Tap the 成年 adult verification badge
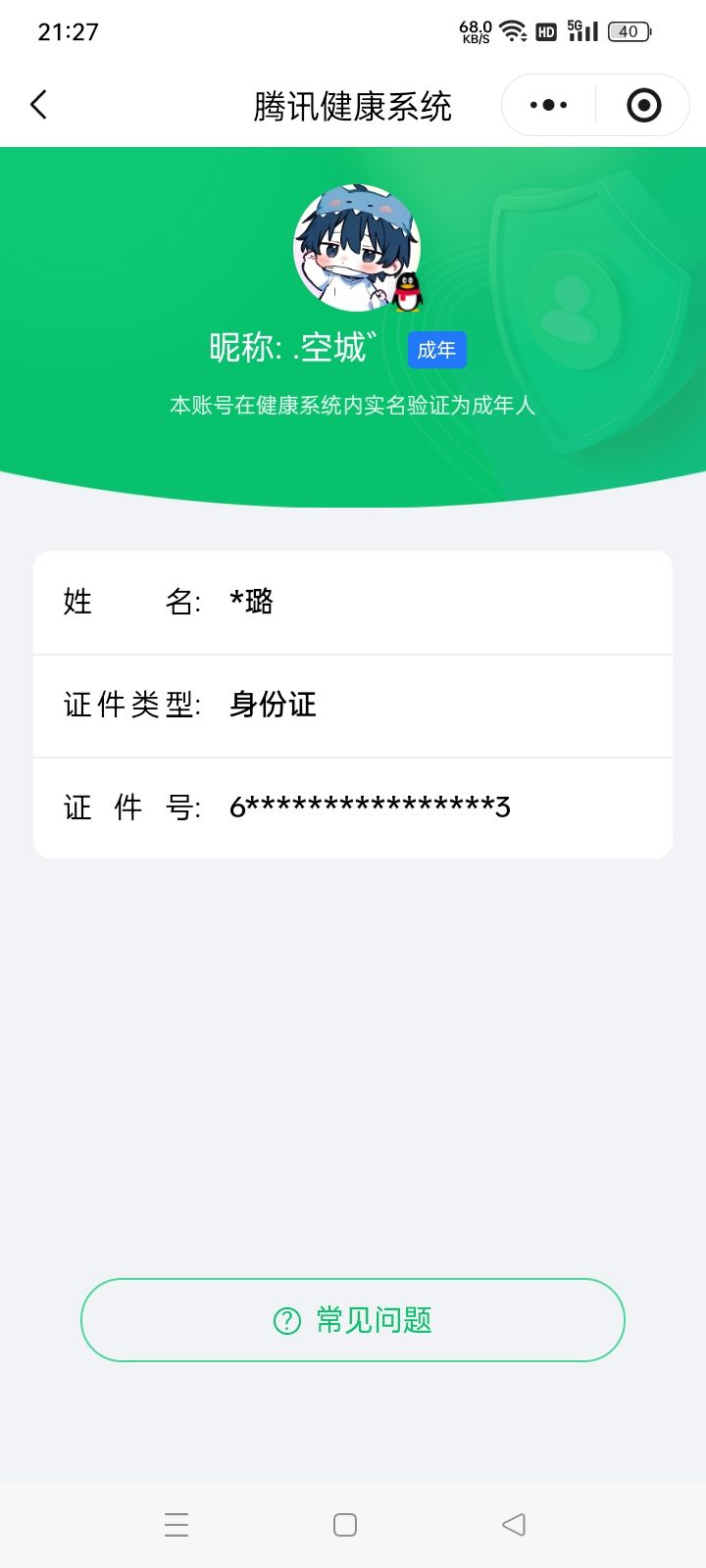706x1568 pixels. click(436, 350)
